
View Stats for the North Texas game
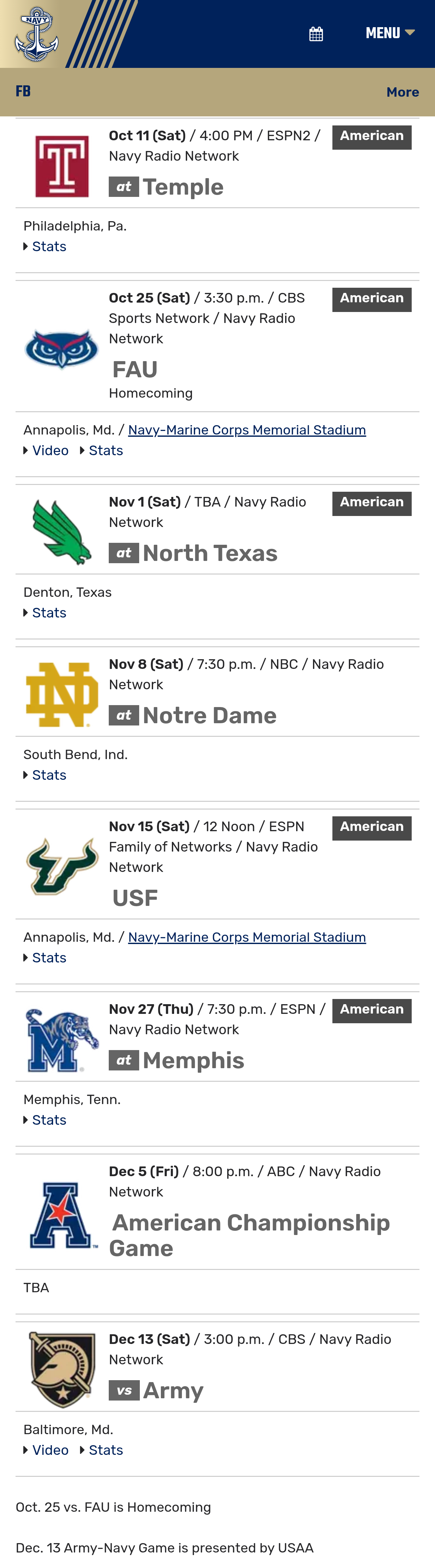(49, 613)
